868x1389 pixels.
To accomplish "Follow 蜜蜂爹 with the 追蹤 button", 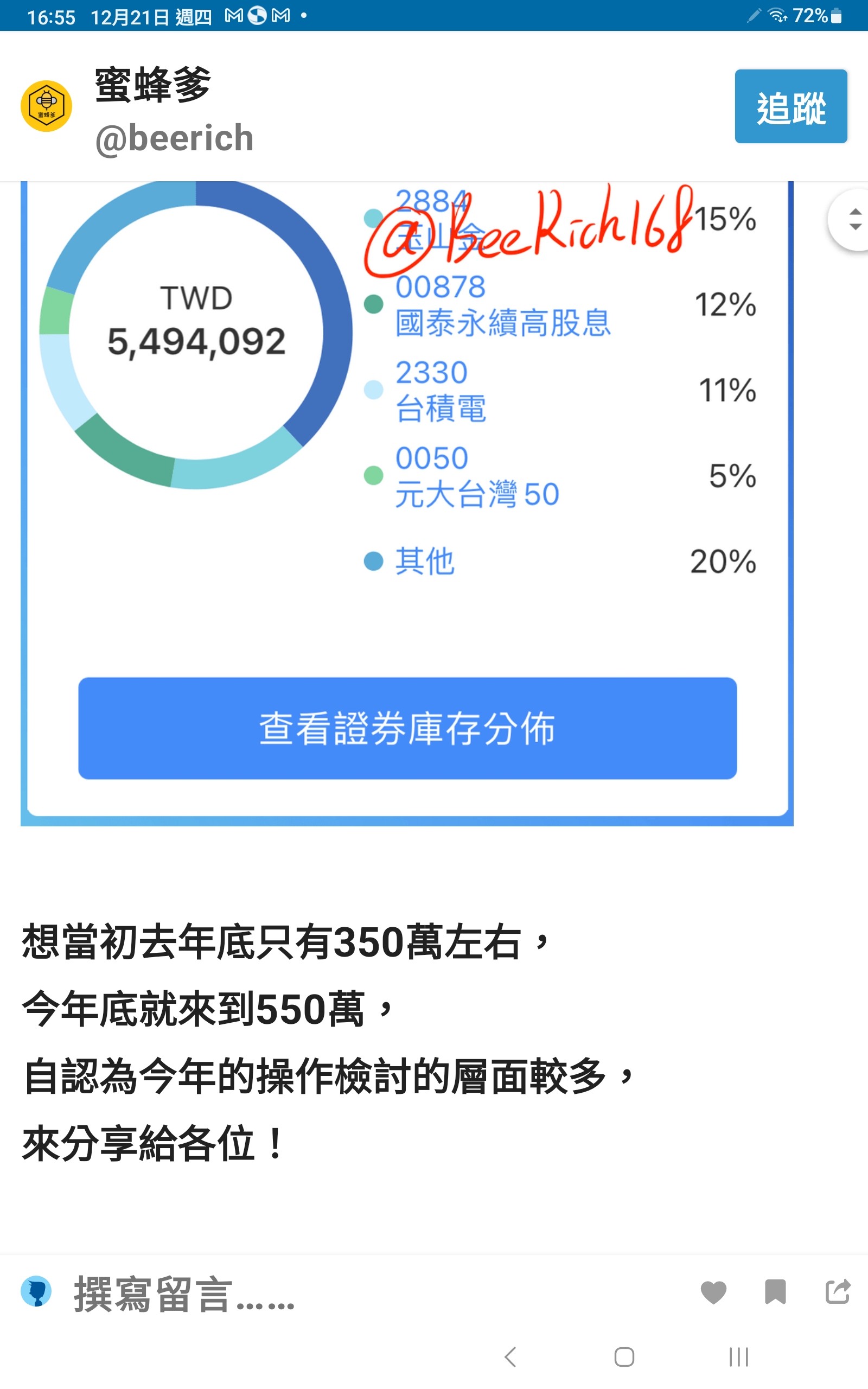I will (x=790, y=106).
